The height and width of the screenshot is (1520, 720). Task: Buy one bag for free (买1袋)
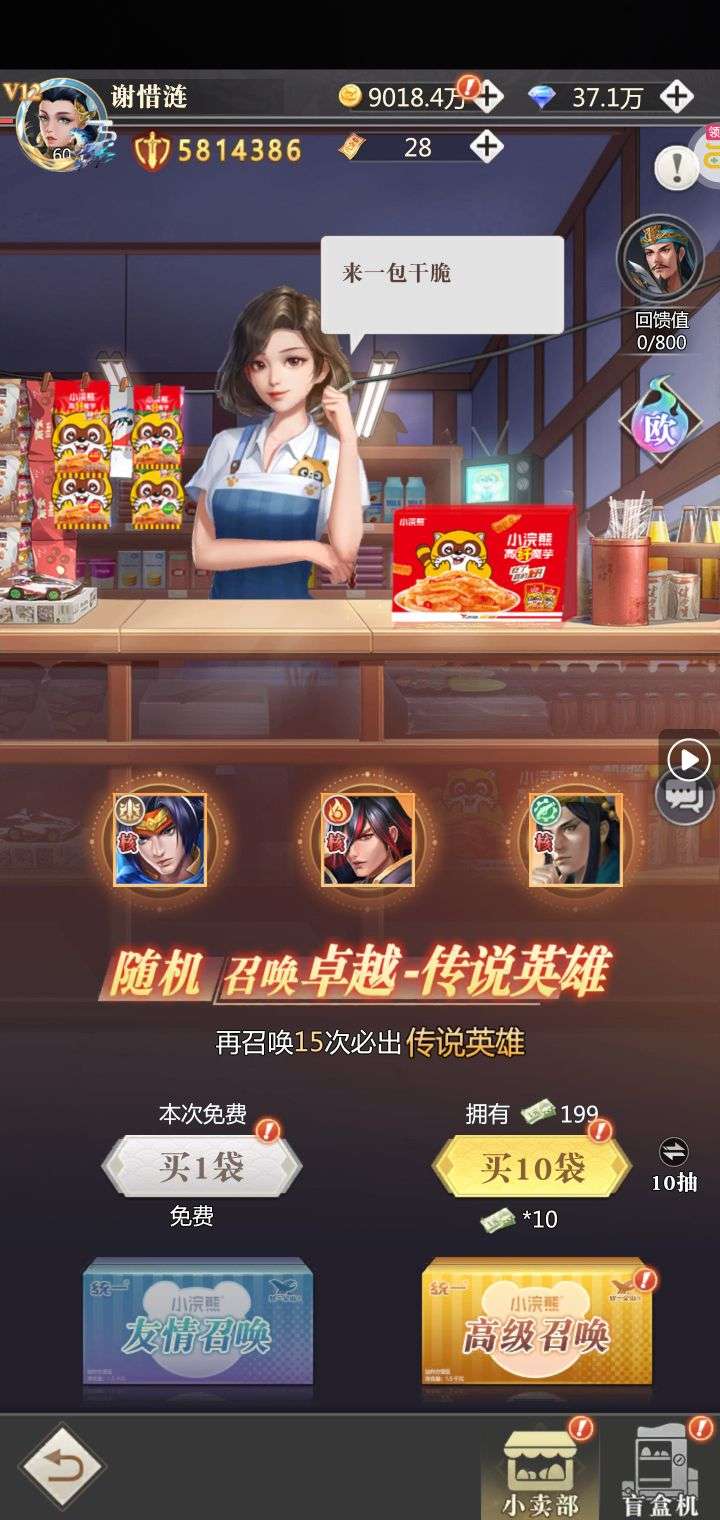201,1166
